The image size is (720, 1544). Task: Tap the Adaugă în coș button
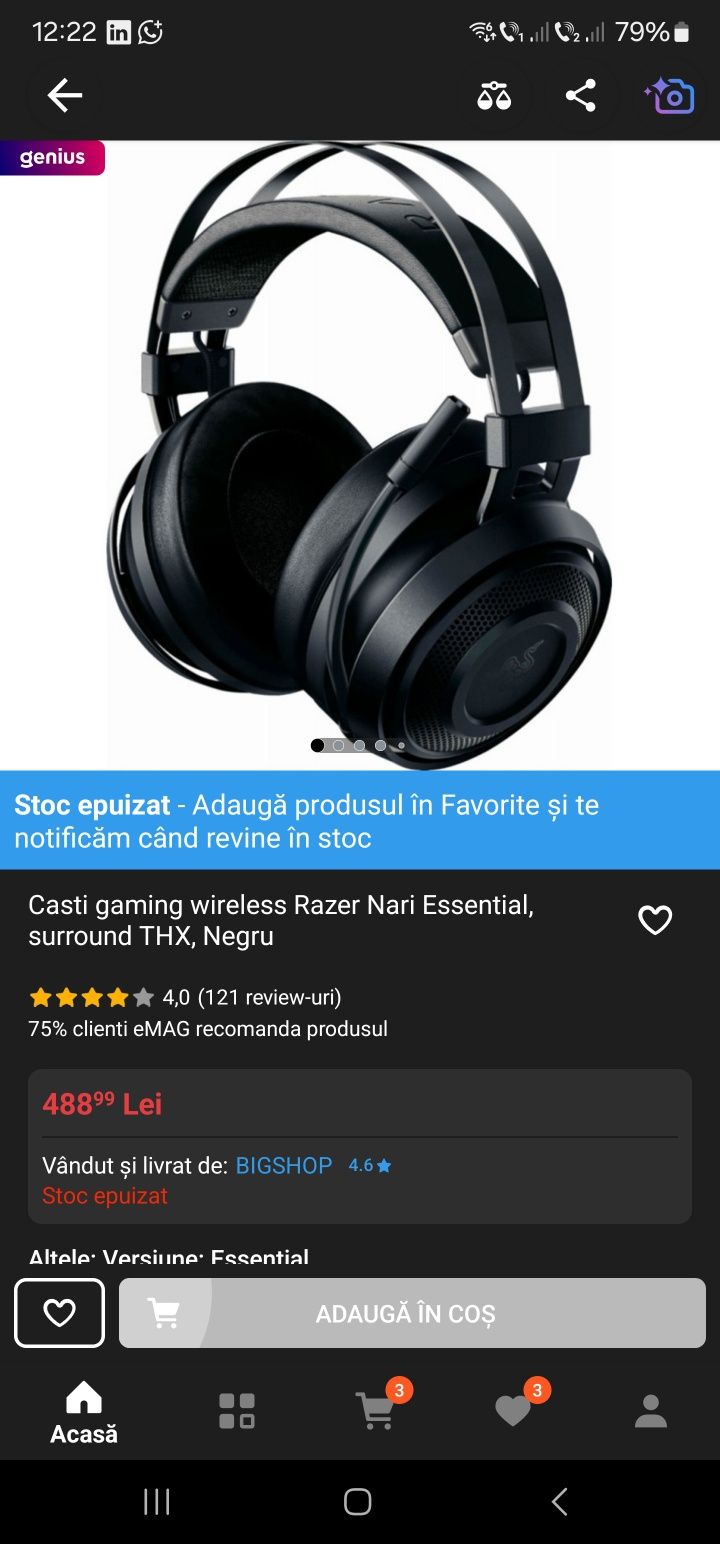412,1313
